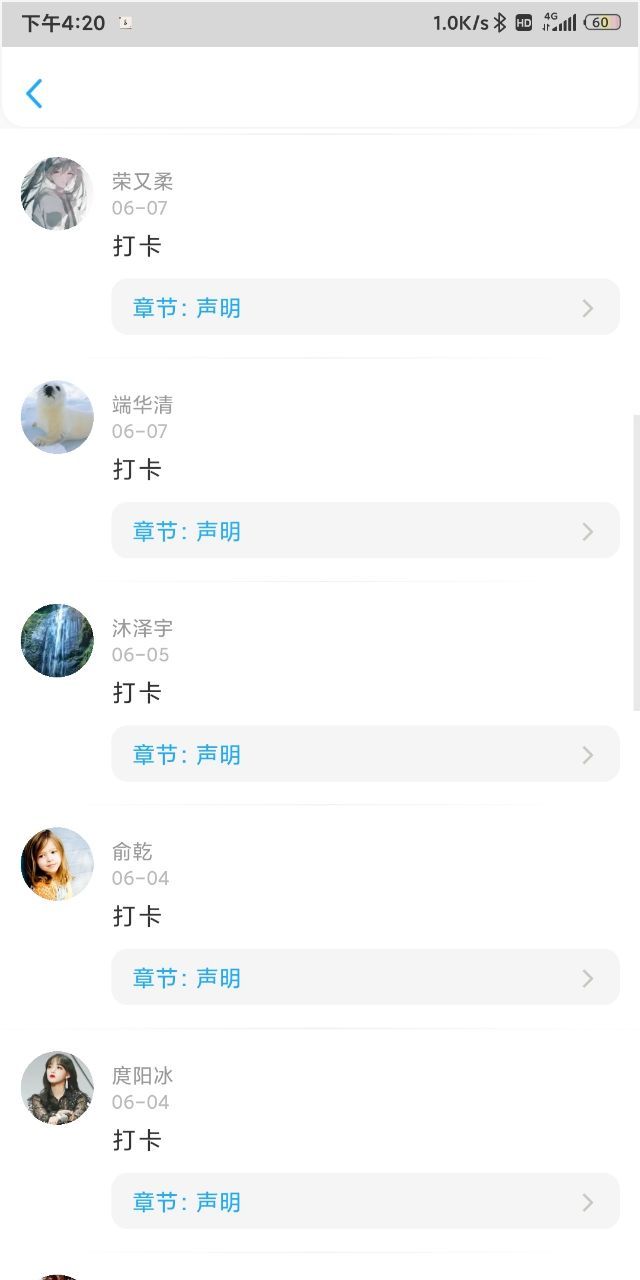
Task: Open chapter 声明 under 端华清's check-in
Action: (x=365, y=531)
